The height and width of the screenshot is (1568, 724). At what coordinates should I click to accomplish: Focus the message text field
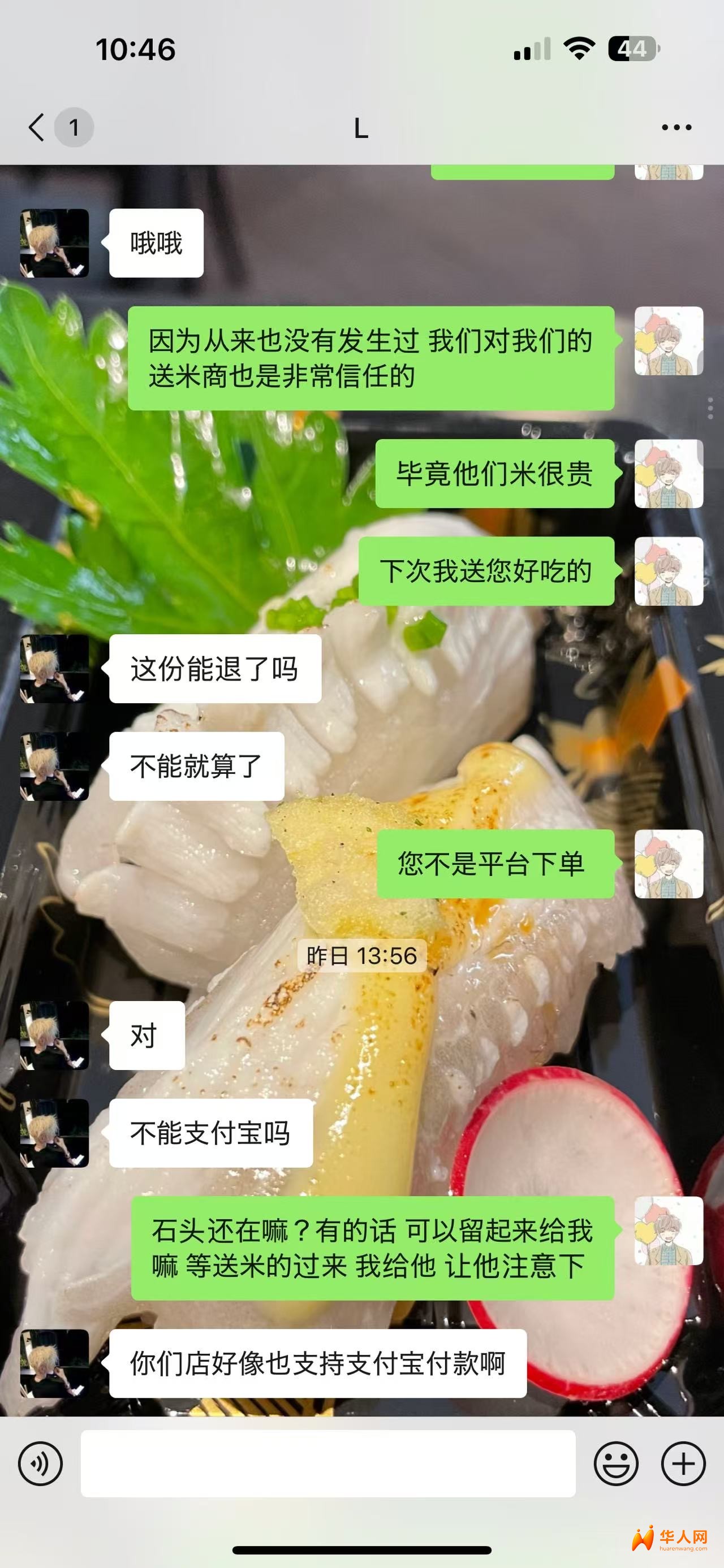(327, 1463)
